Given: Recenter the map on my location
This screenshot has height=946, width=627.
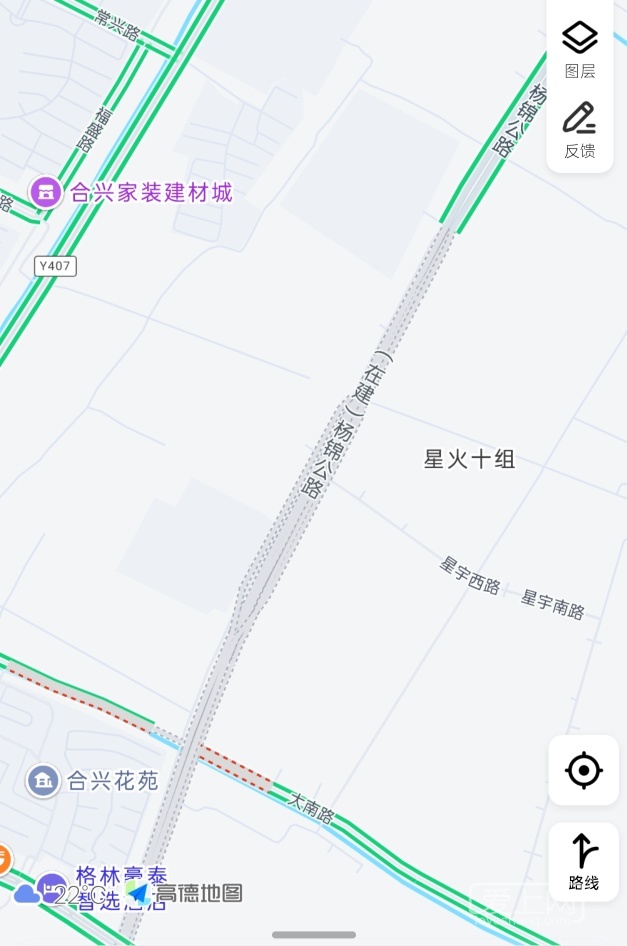Looking at the screenshot, I should click(583, 770).
